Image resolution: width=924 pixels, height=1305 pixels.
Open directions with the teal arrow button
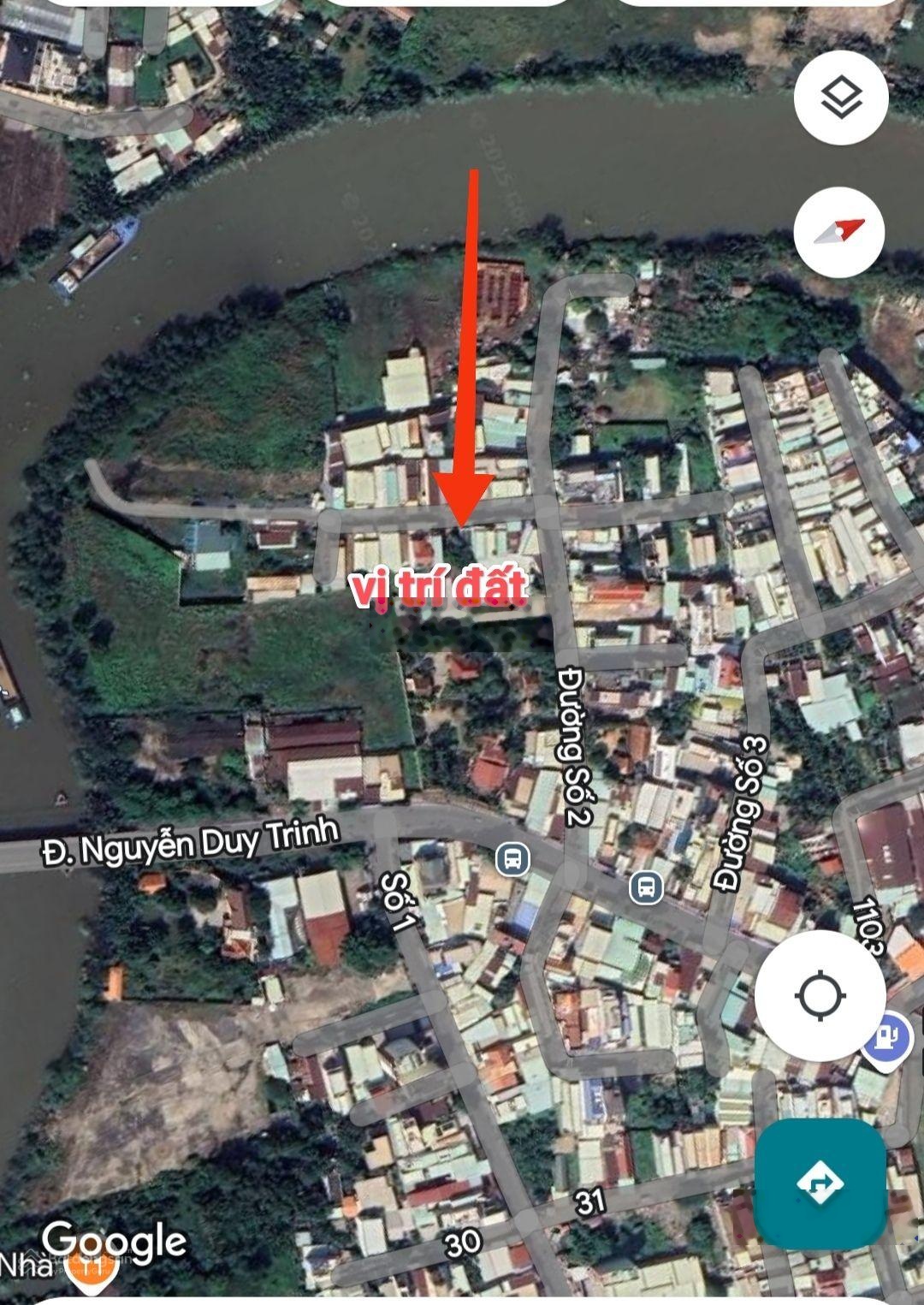click(820, 1183)
